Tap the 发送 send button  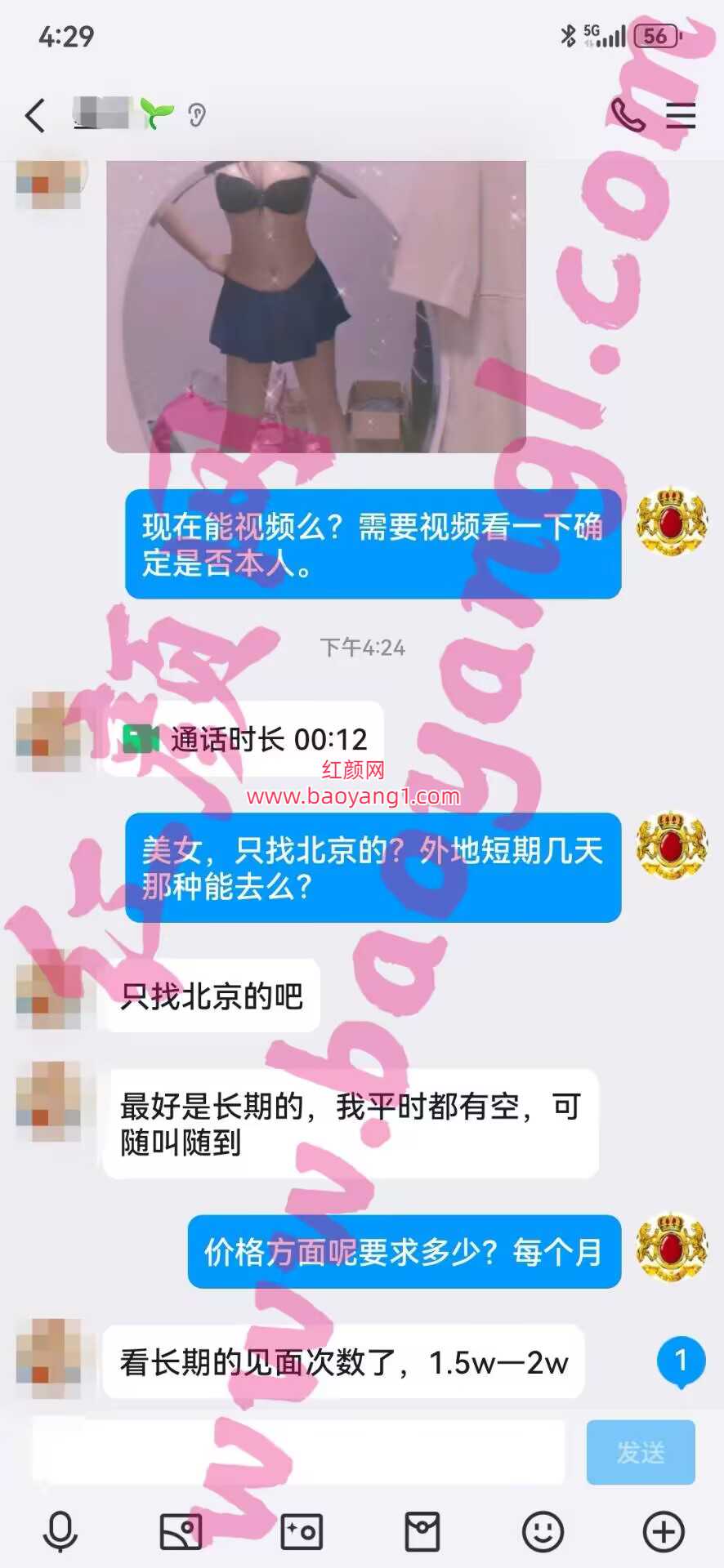tap(640, 1452)
